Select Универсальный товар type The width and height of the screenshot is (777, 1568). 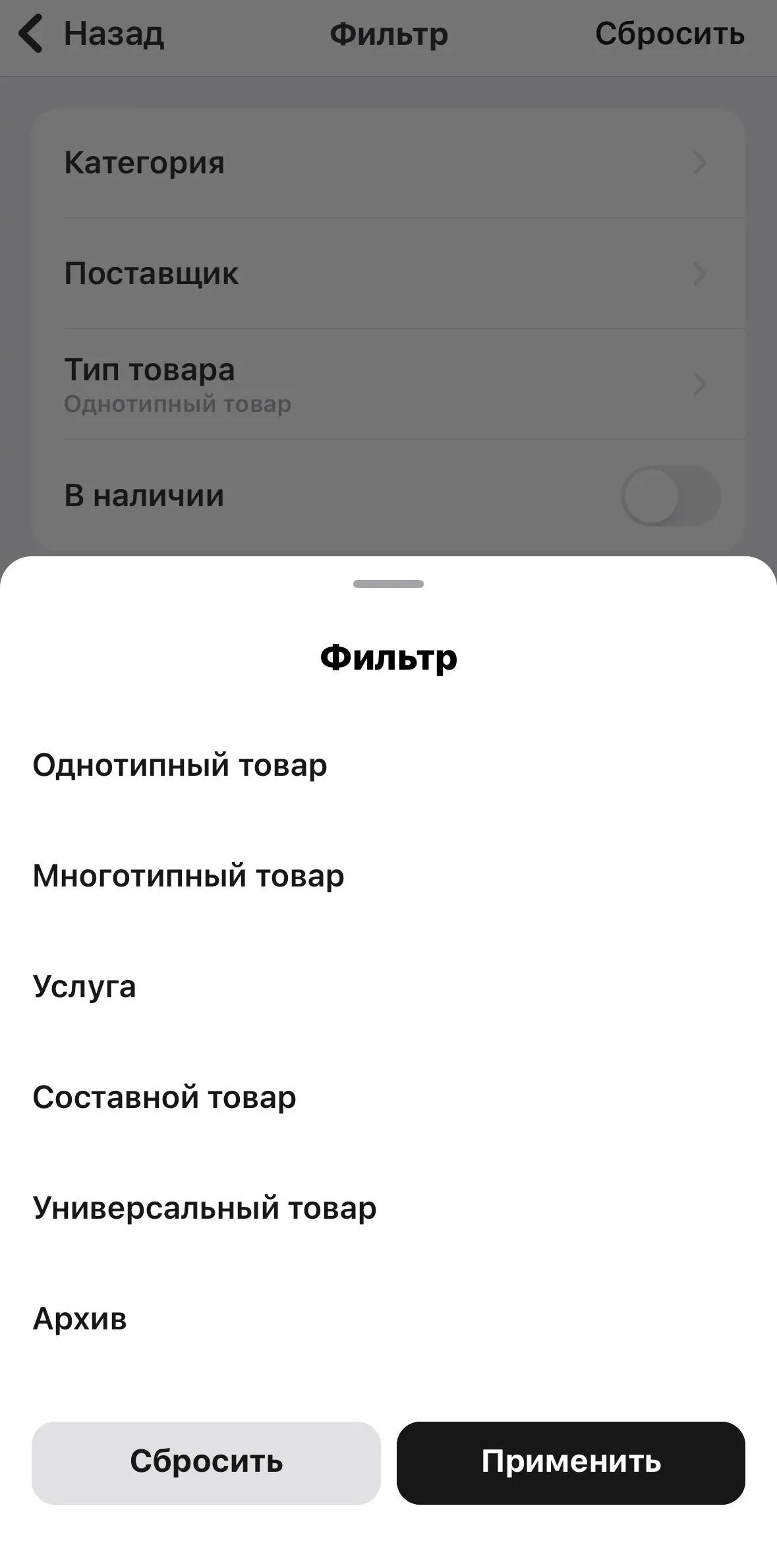tap(204, 1208)
